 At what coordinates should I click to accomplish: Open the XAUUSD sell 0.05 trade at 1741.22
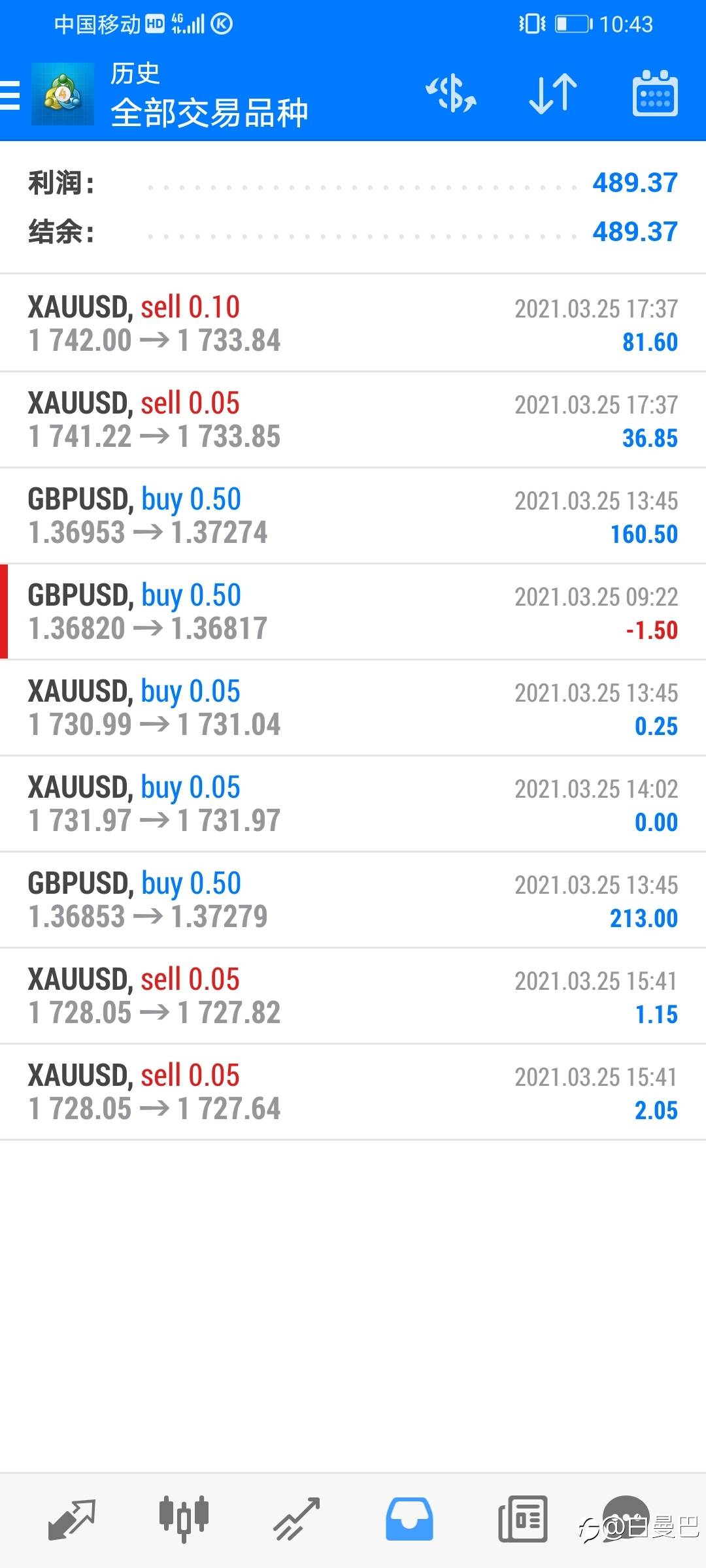(x=353, y=419)
